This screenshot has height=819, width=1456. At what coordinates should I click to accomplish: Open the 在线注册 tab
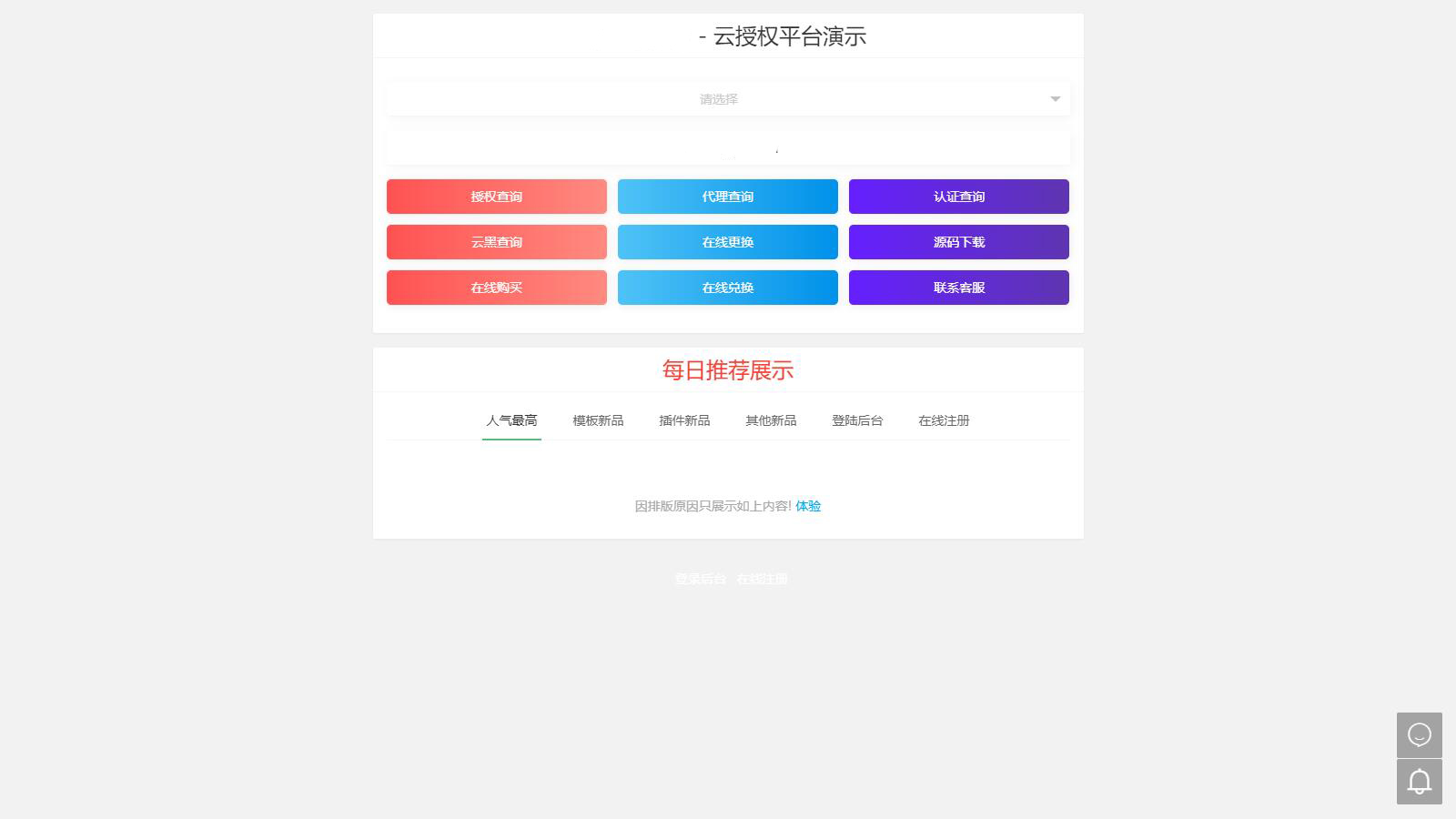944,420
